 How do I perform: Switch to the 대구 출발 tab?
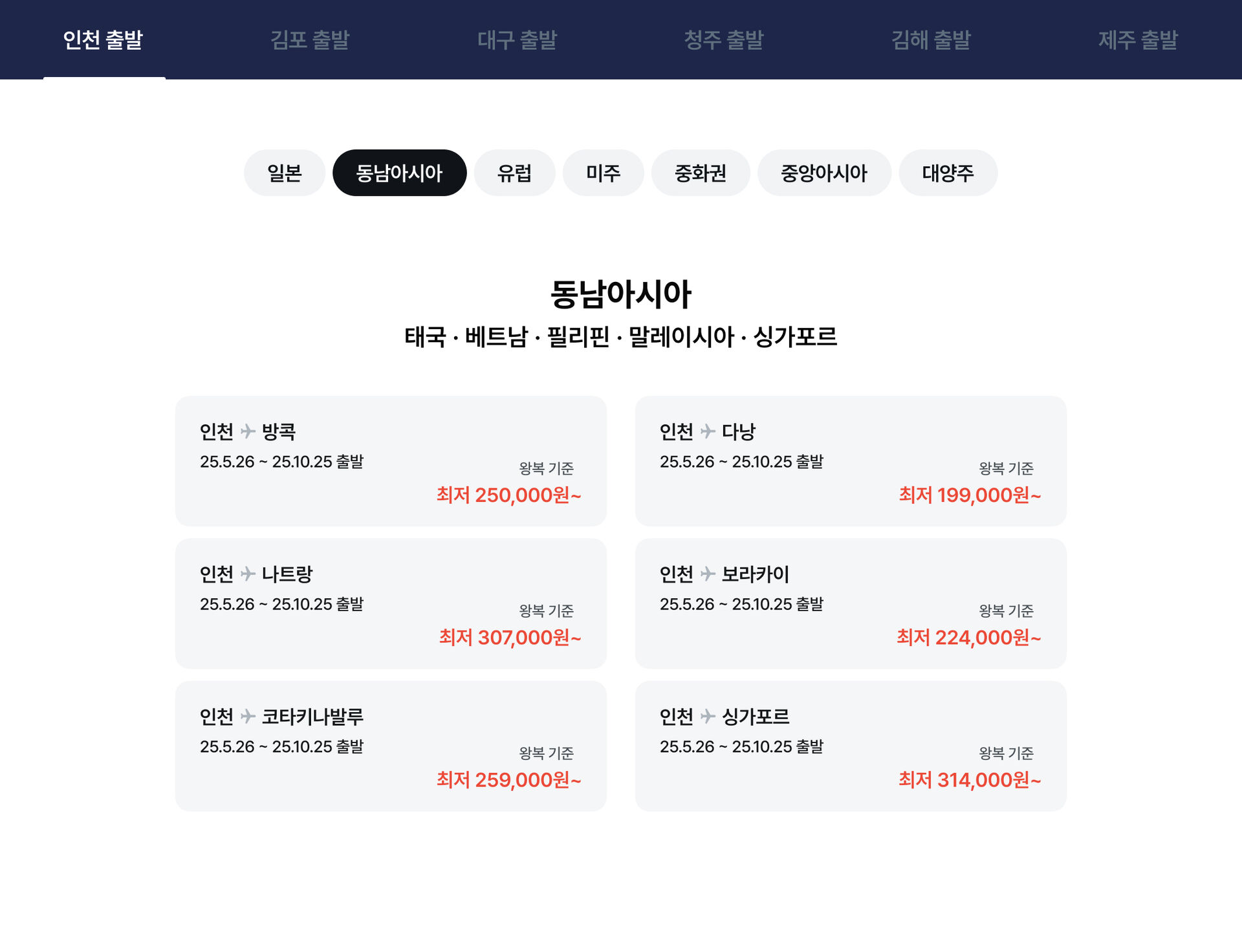[517, 40]
